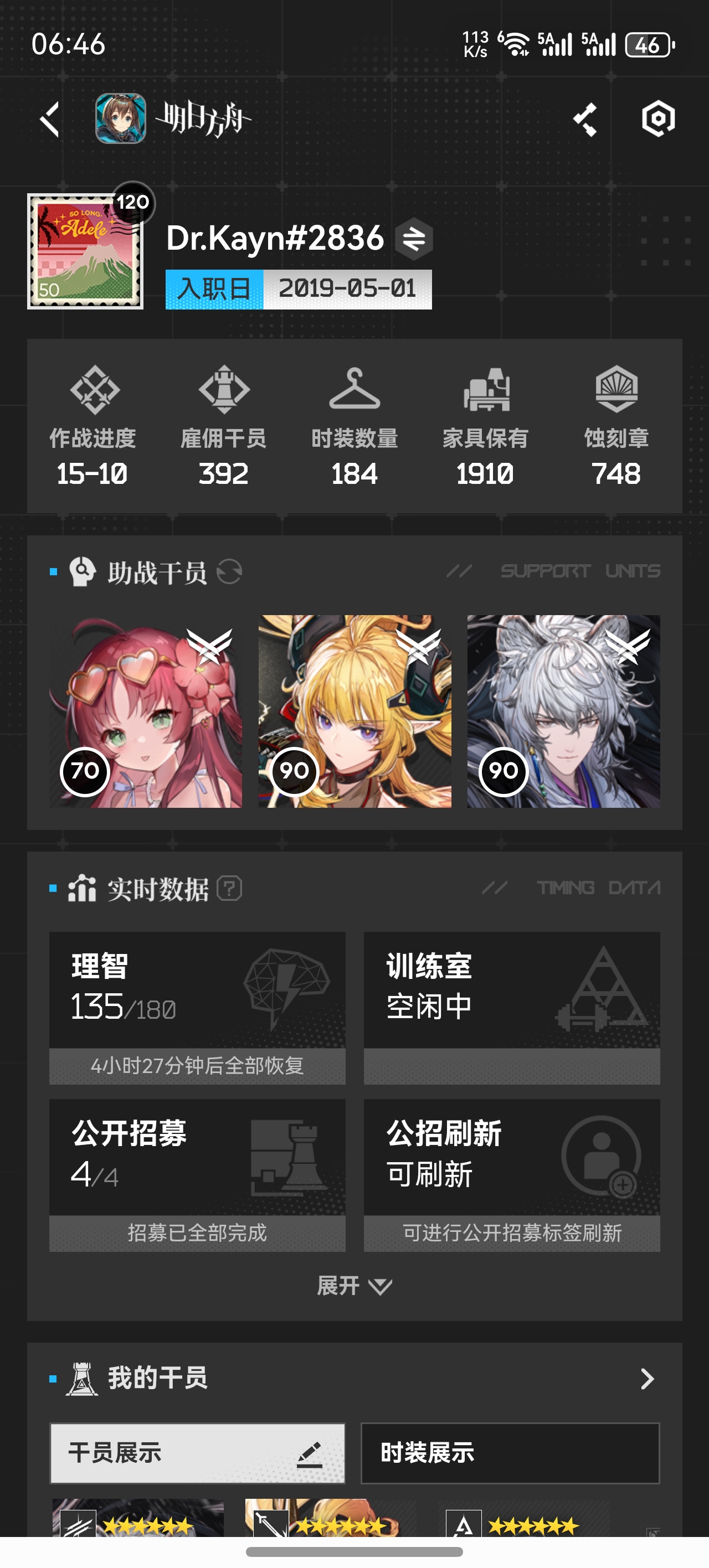Viewport: 709px width, 1568px height.
Task: Open the 理智 sanity card
Action: coord(197,1007)
